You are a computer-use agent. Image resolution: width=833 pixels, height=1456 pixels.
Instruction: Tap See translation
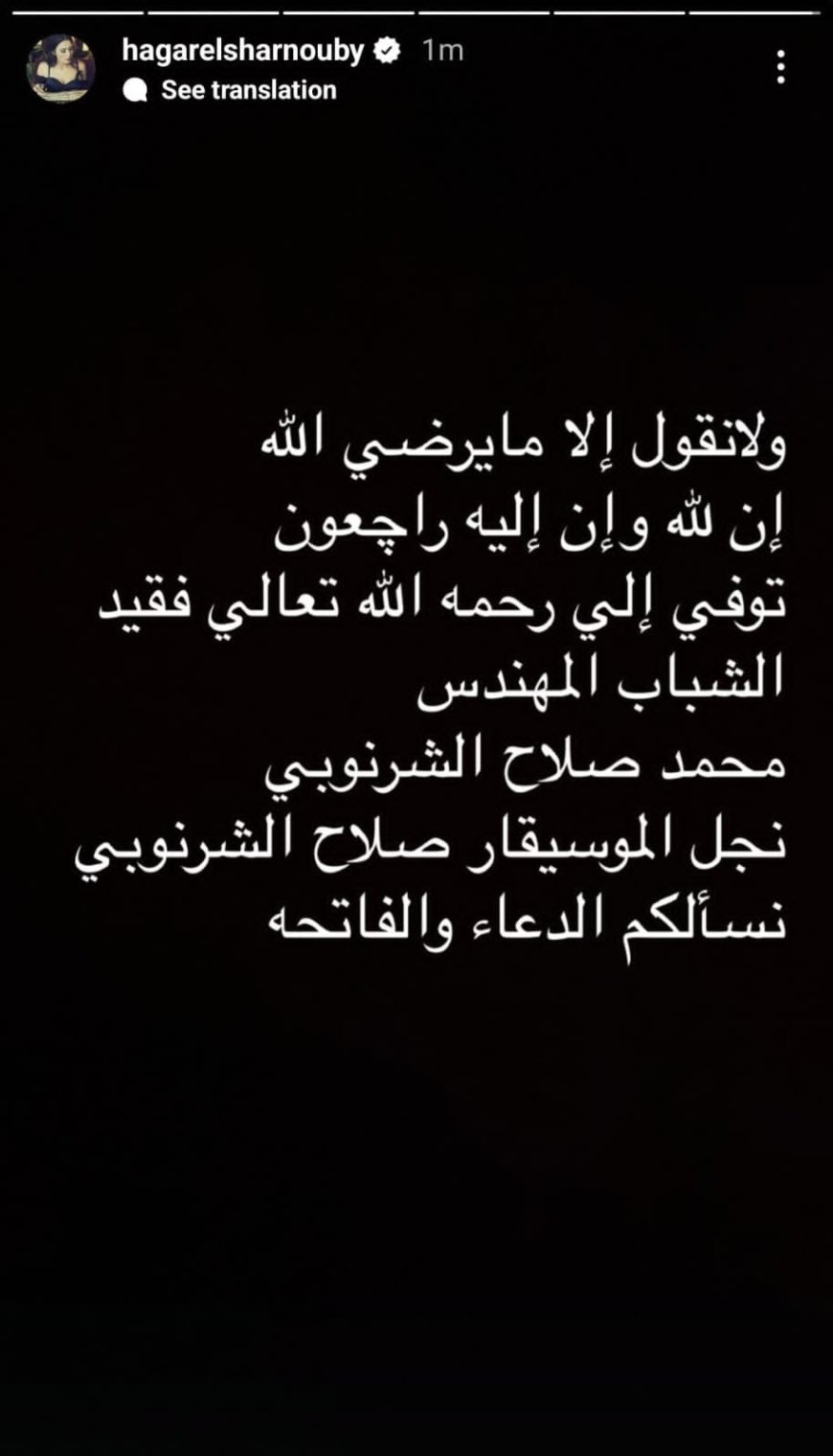pos(248,90)
